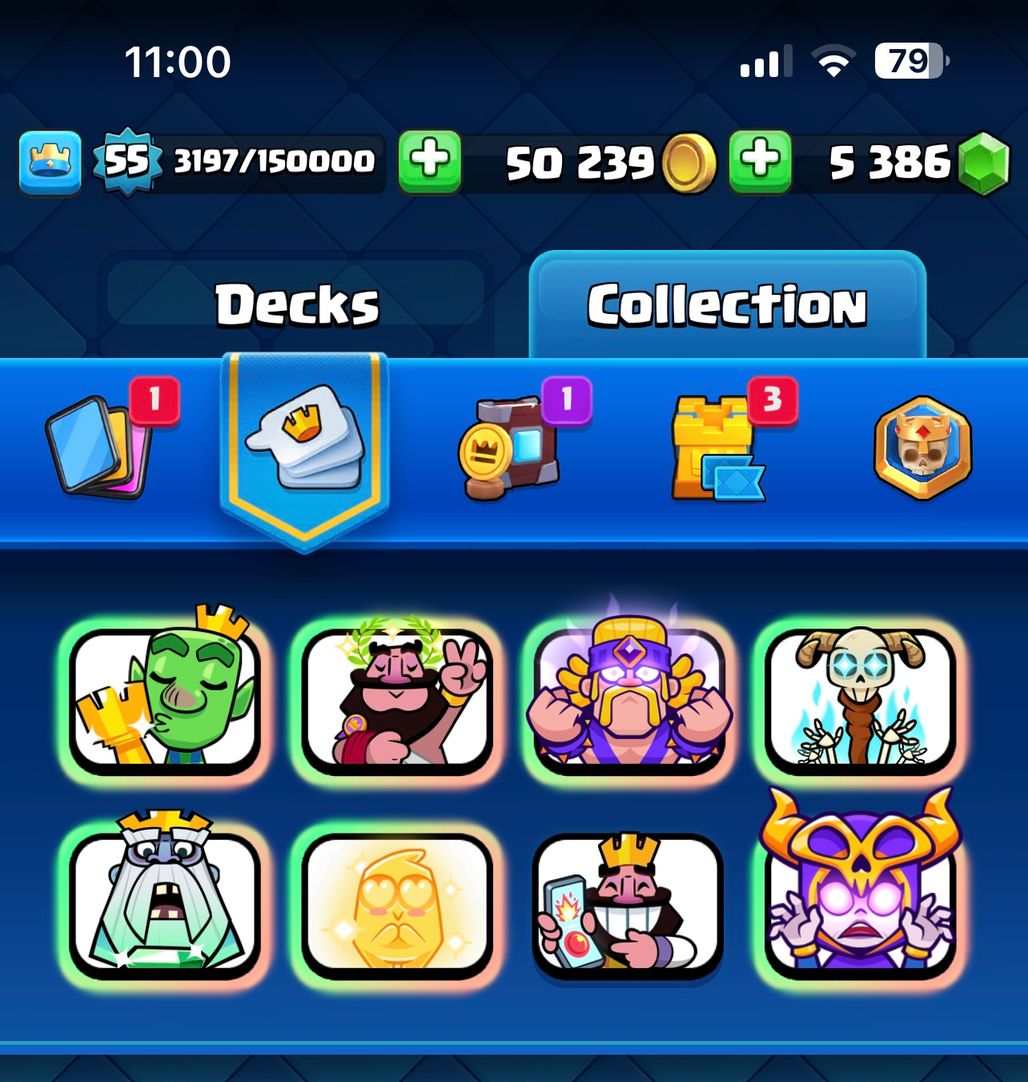Switch to the Collection tab
Screen dimensions: 1028x1082
click(727, 304)
